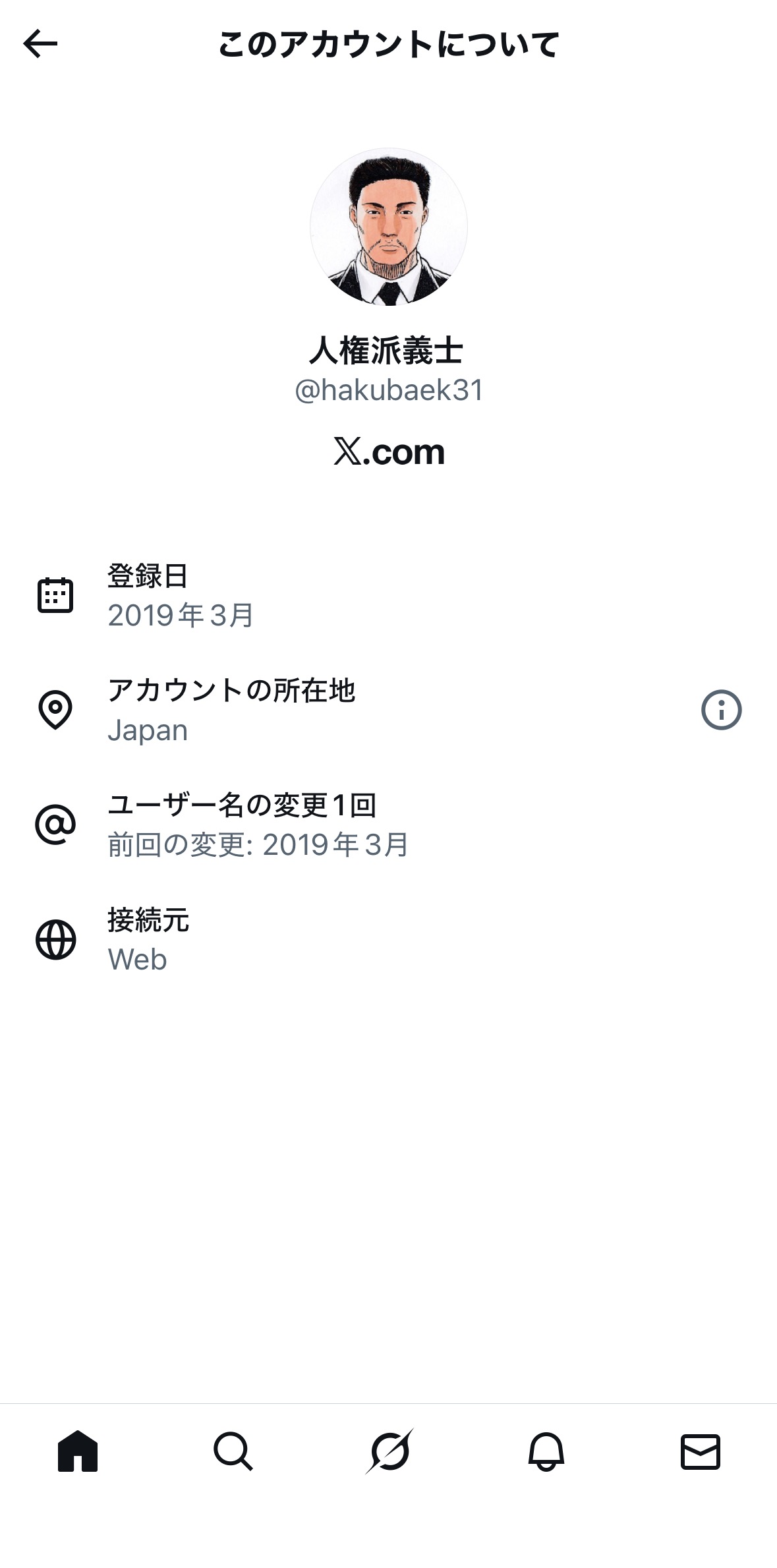
Task: Switch to the Messages envelope tab
Action: pos(700,1451)
